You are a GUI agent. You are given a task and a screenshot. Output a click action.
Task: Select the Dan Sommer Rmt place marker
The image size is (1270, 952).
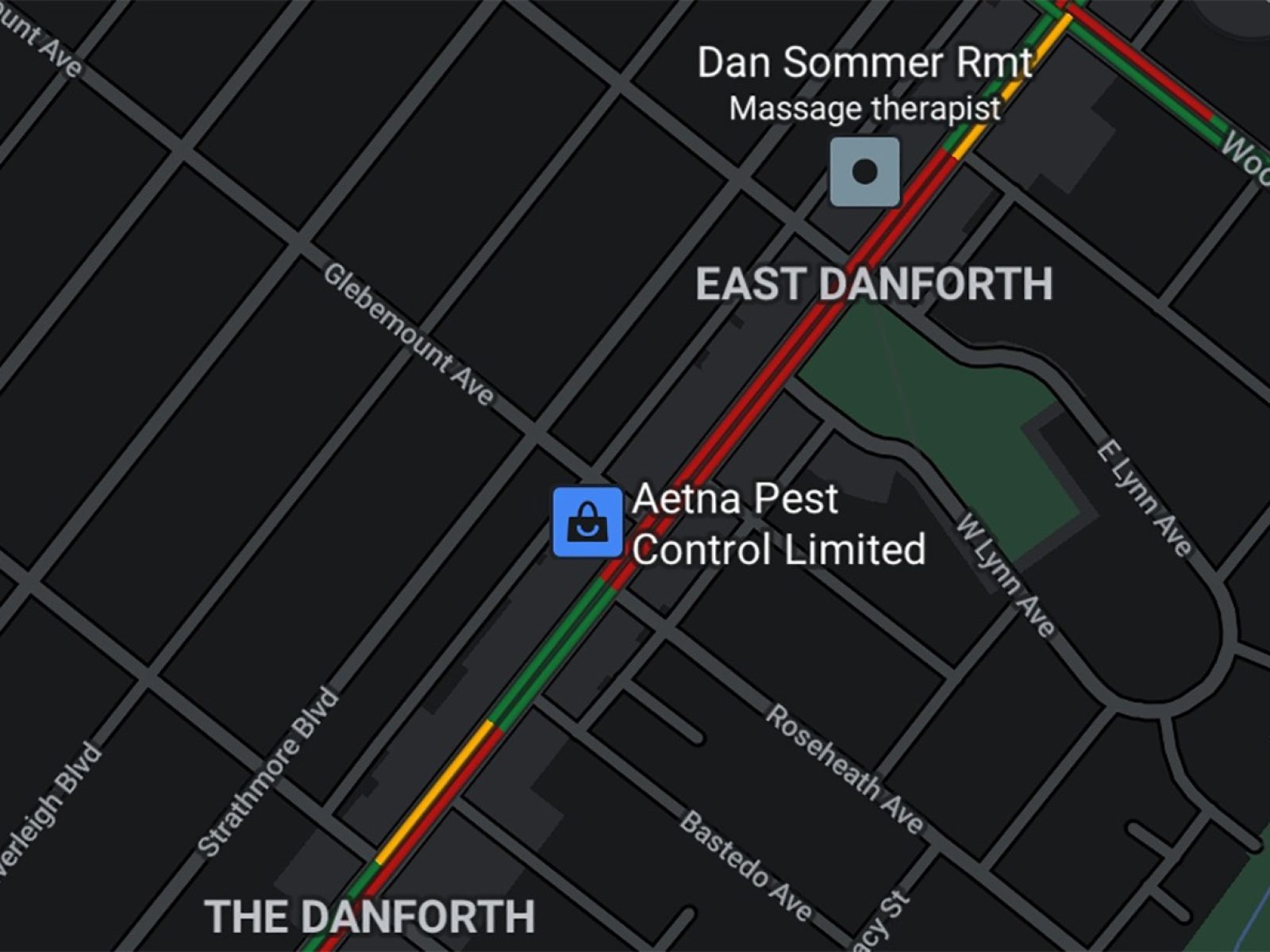tap(864, 171)
